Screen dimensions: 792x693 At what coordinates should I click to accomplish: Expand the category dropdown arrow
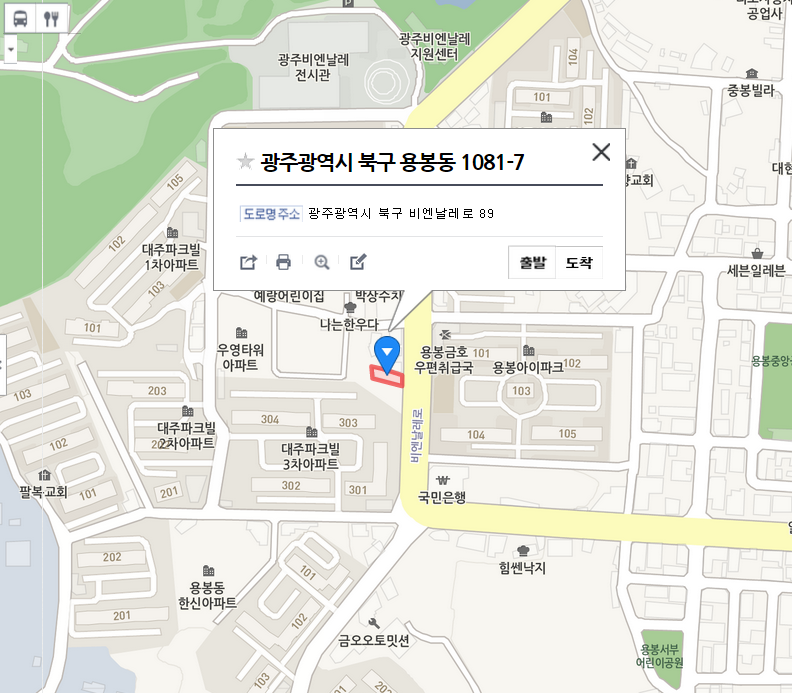pos(10,47)
